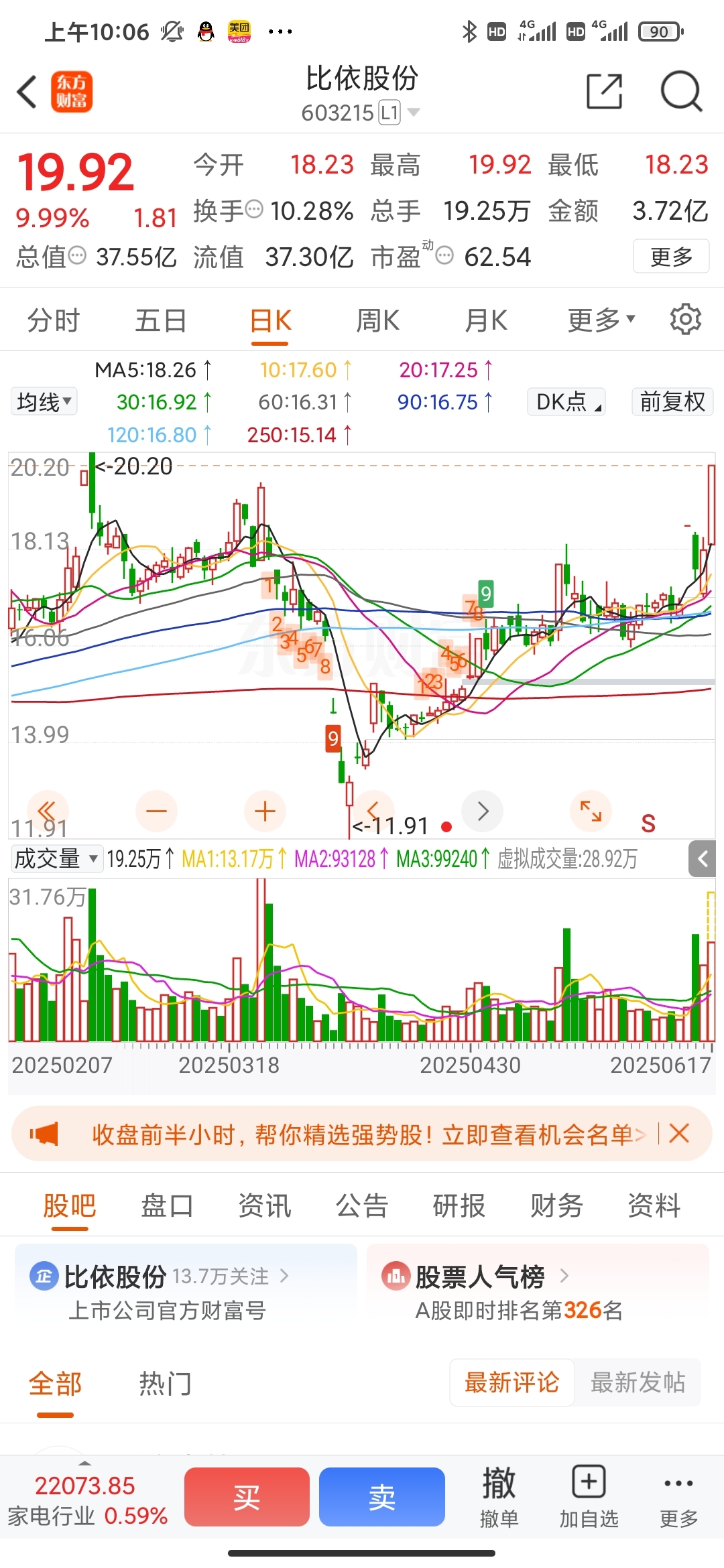Switch to the 分时 chart tab
The height and width of the screenshot is (1568, 724).
pyautogui.click(x=54, y=320)
